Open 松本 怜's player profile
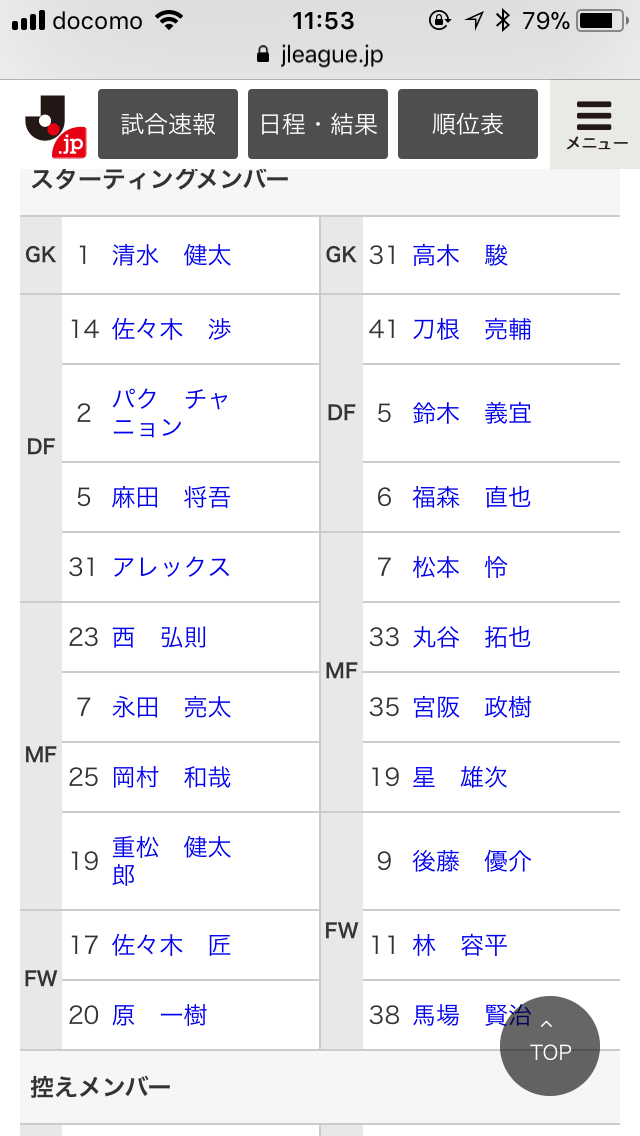640x1136 pixels. tap(460, 567)
